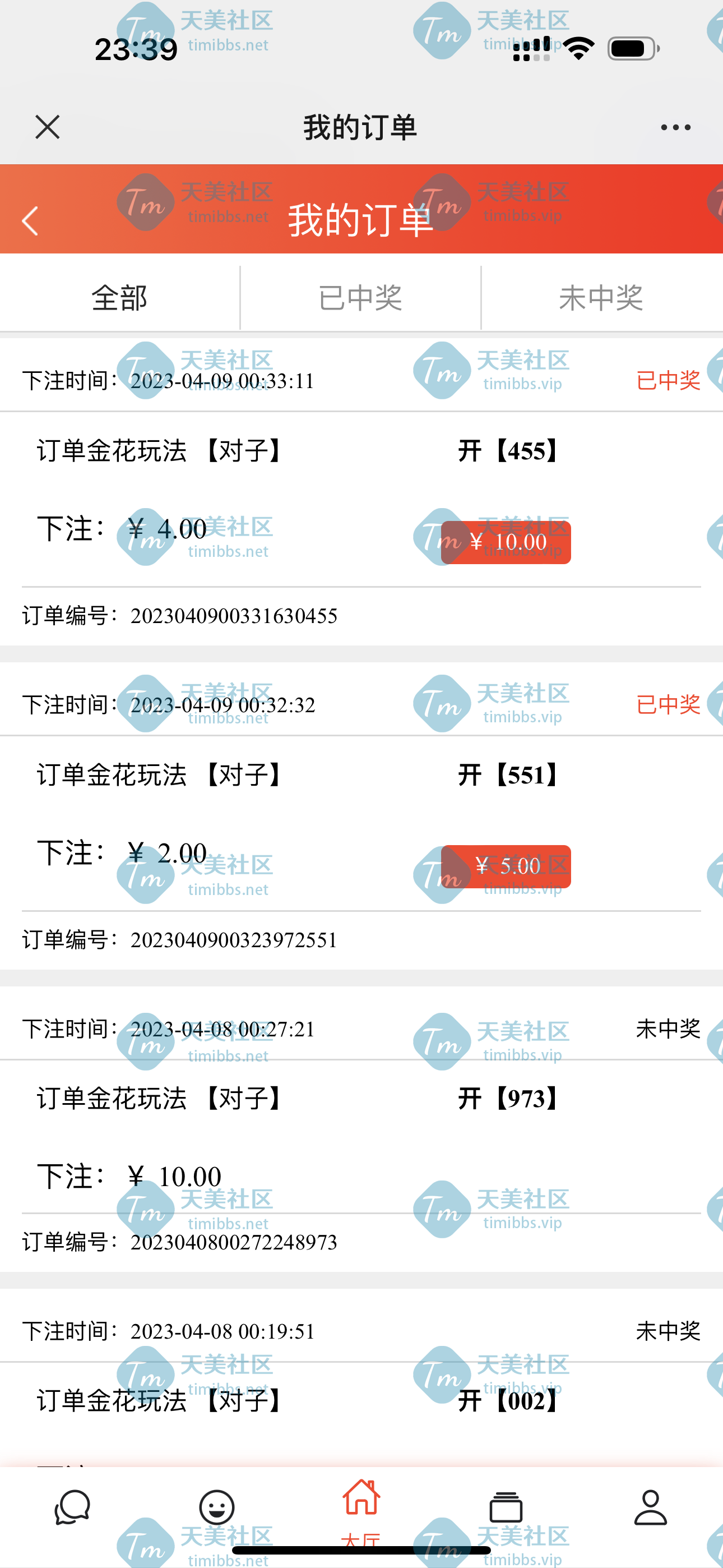
Task: Switch to the 已中奖 tab
Action: 360,298
